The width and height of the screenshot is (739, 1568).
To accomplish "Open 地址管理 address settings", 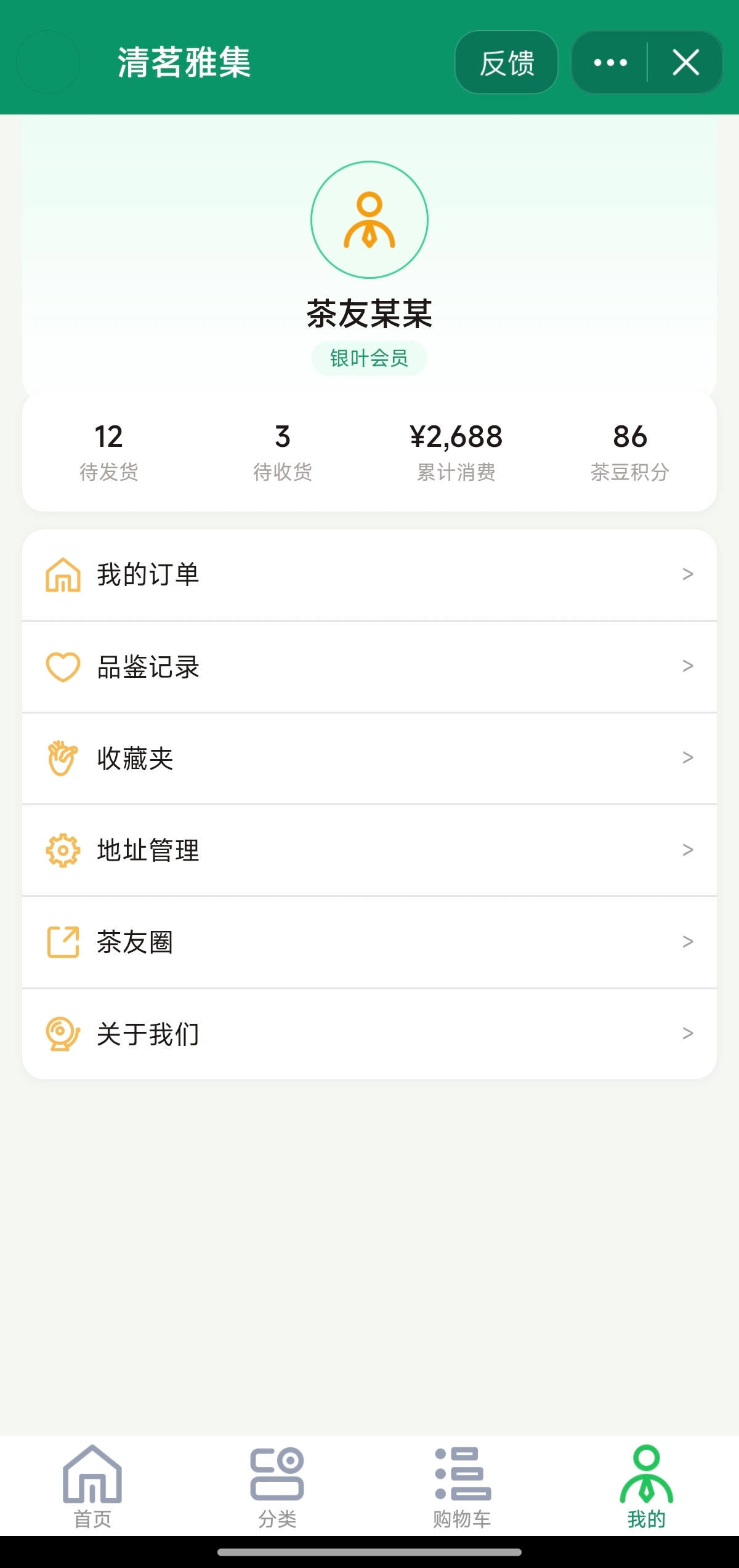I will tap(369, 850).
